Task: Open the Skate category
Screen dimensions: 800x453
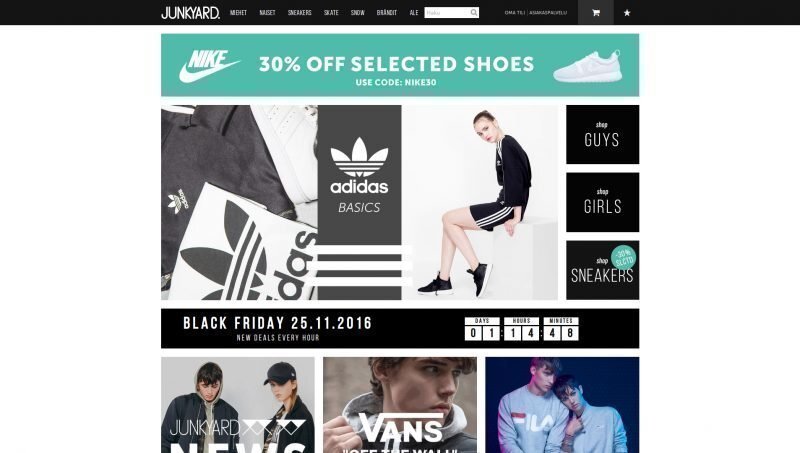Action: tap(331, 13)
